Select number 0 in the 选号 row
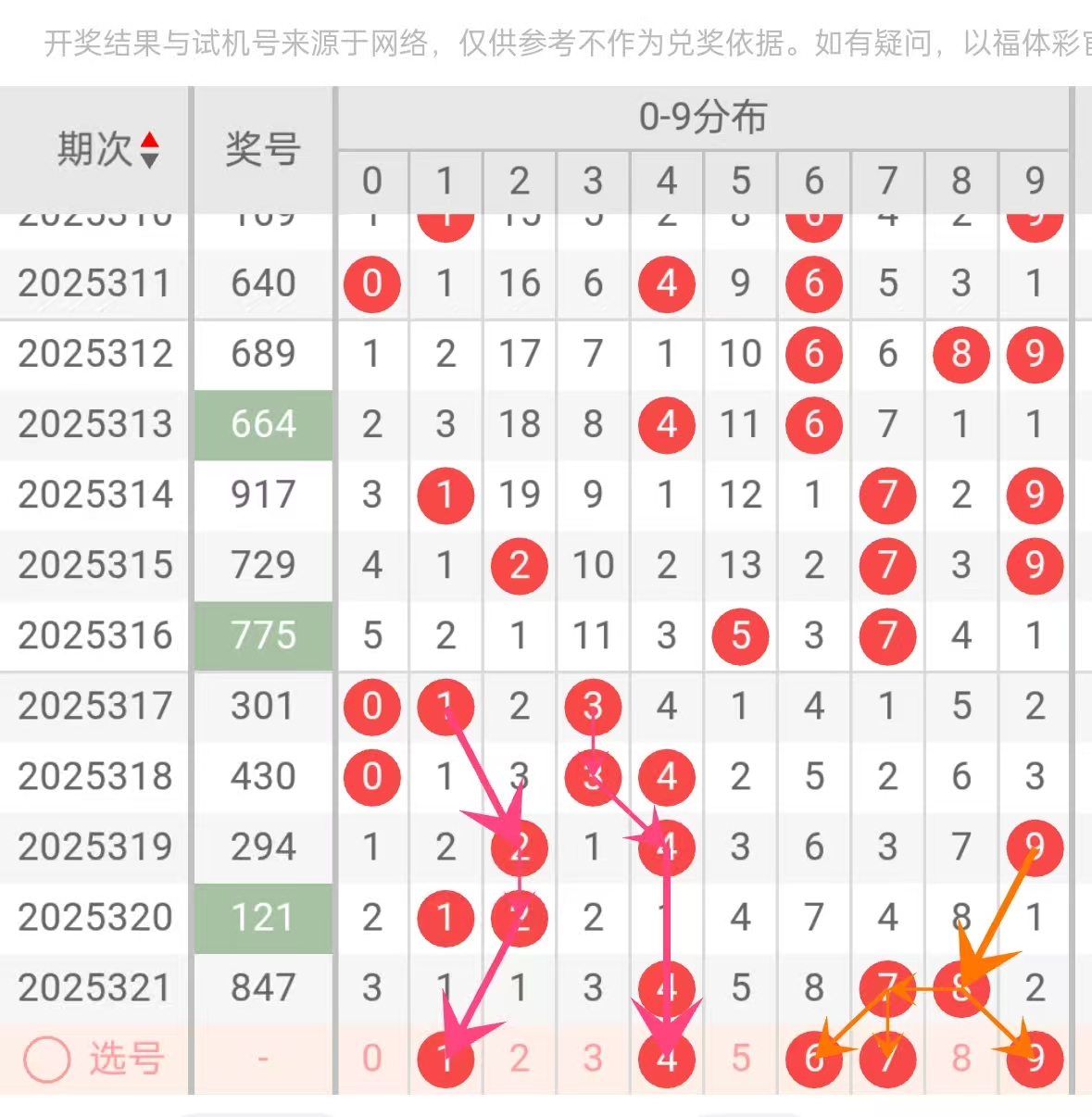This screenshot has height=1117, width=1092. (371, 1059)
